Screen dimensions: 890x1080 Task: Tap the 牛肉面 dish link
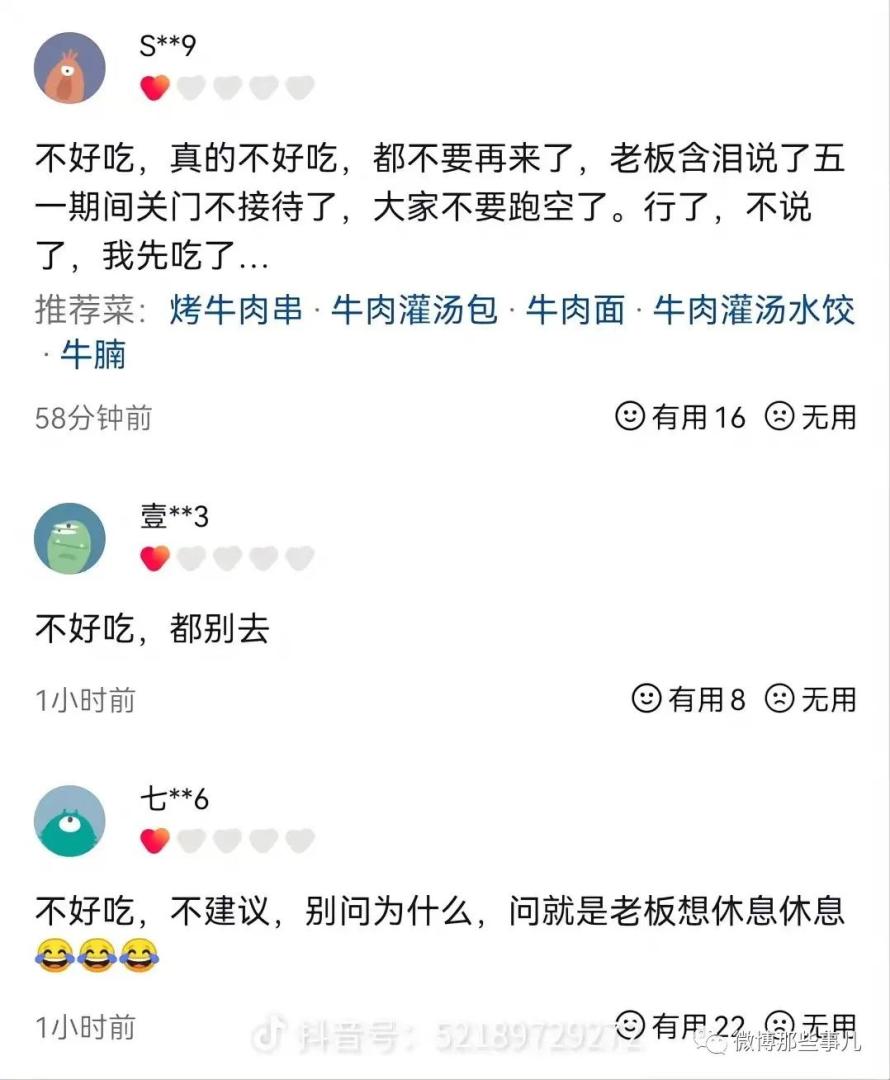point(575,310)
